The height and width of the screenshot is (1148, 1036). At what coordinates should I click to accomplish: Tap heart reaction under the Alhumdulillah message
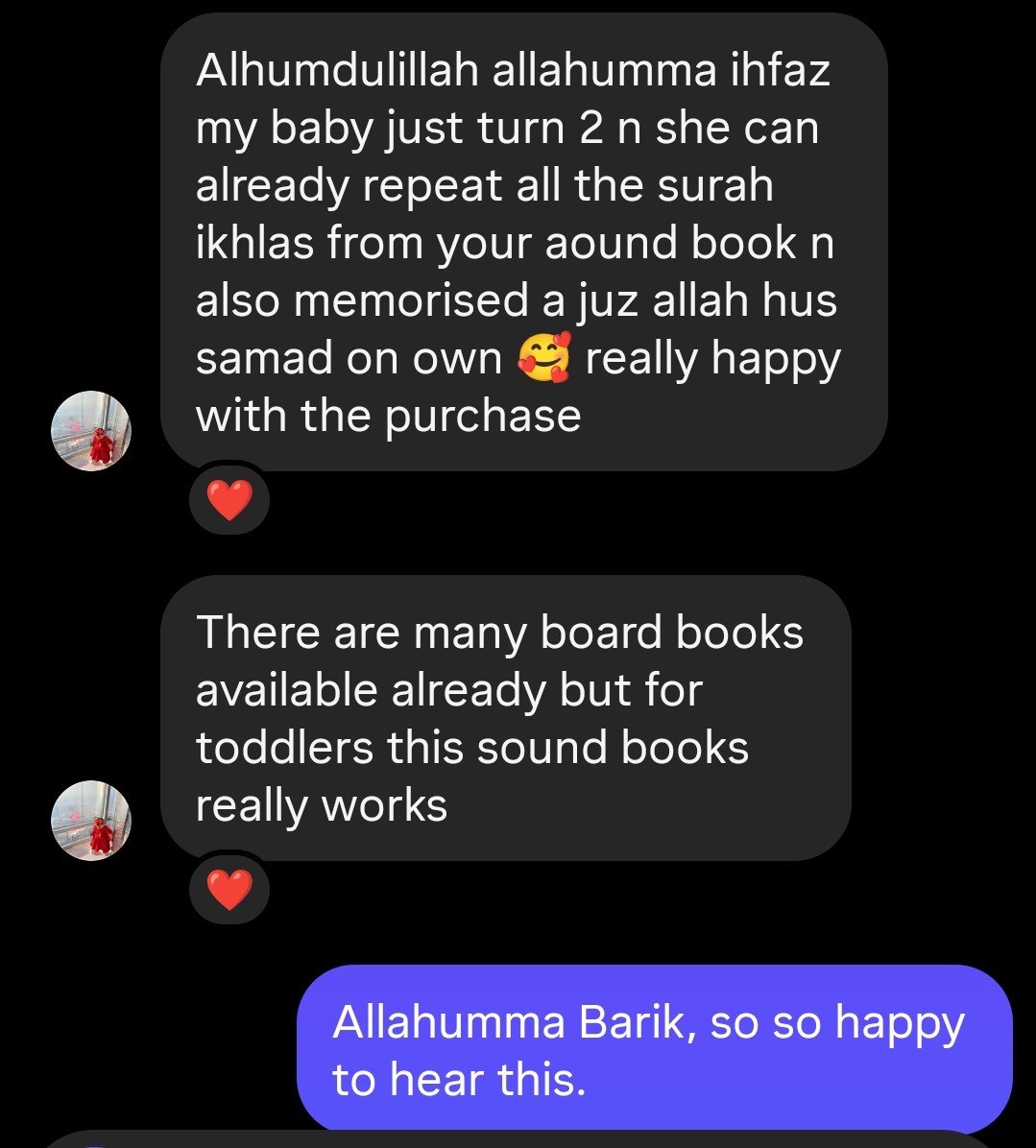(x=229, y=500)
